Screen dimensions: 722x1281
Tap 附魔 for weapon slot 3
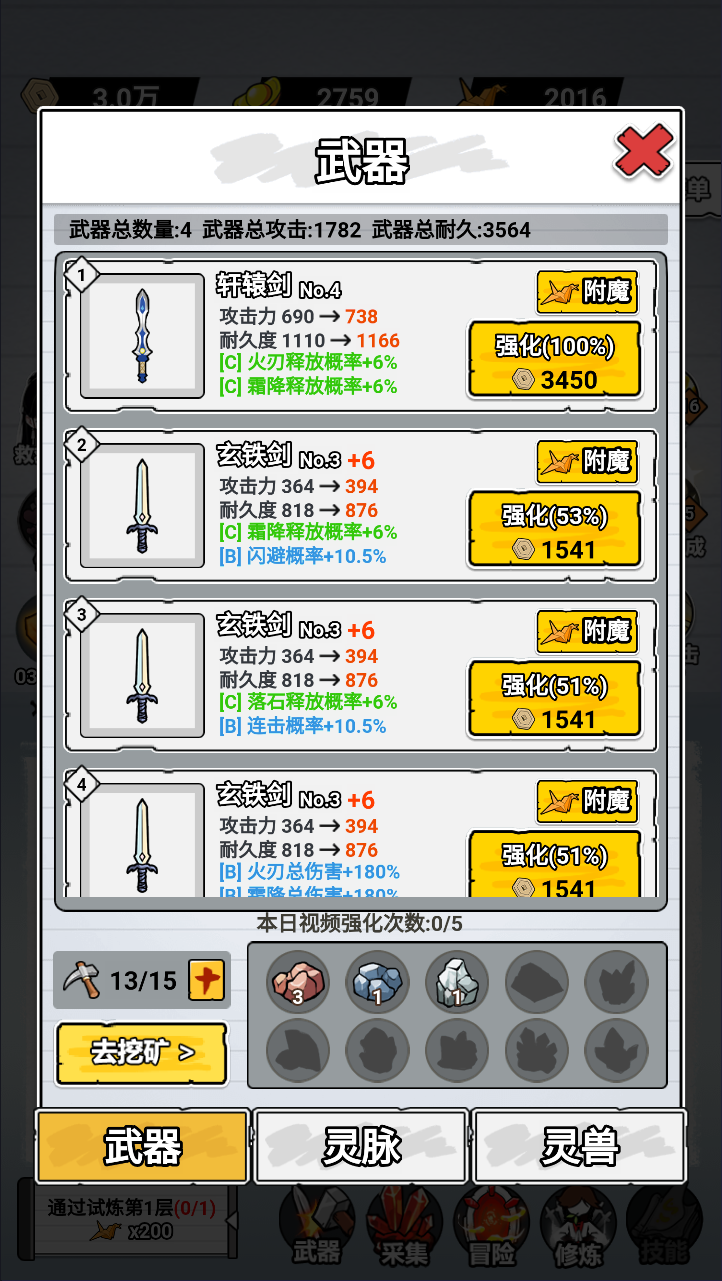(x=587, y=631)
